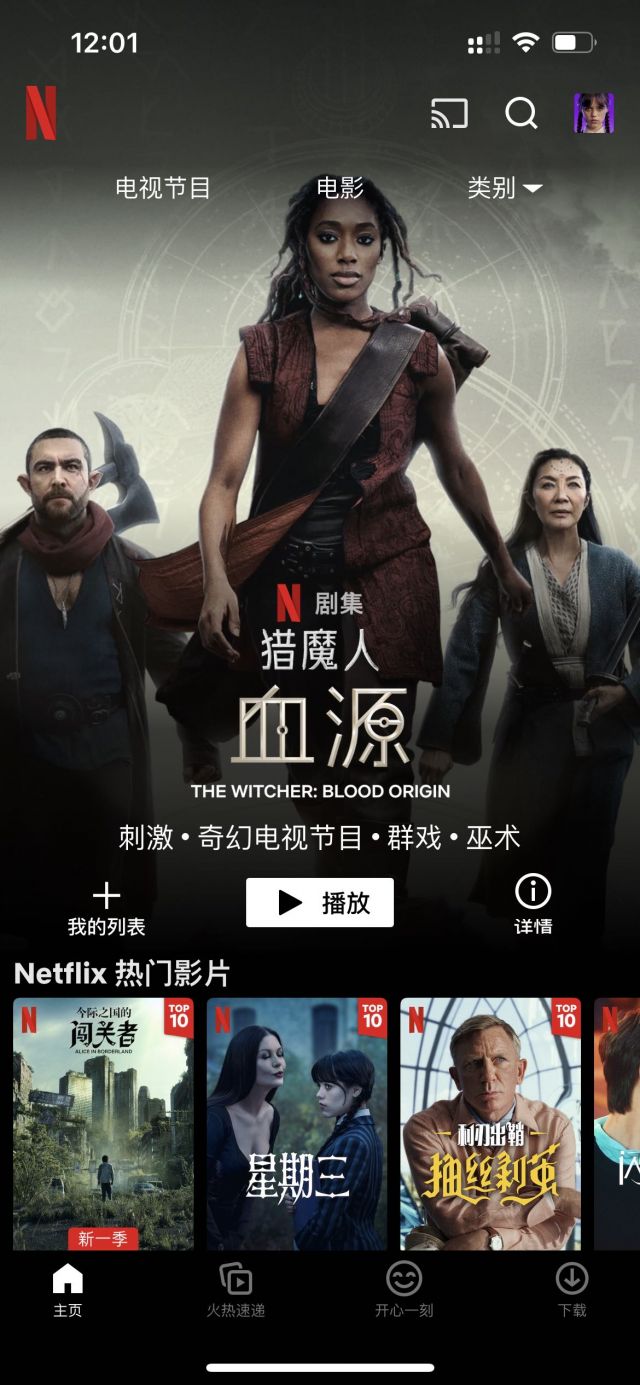Viewport: 640px width, 1385px height.
Task: Switch to the 下载 tab
Action: click(x=572, y=1289)
